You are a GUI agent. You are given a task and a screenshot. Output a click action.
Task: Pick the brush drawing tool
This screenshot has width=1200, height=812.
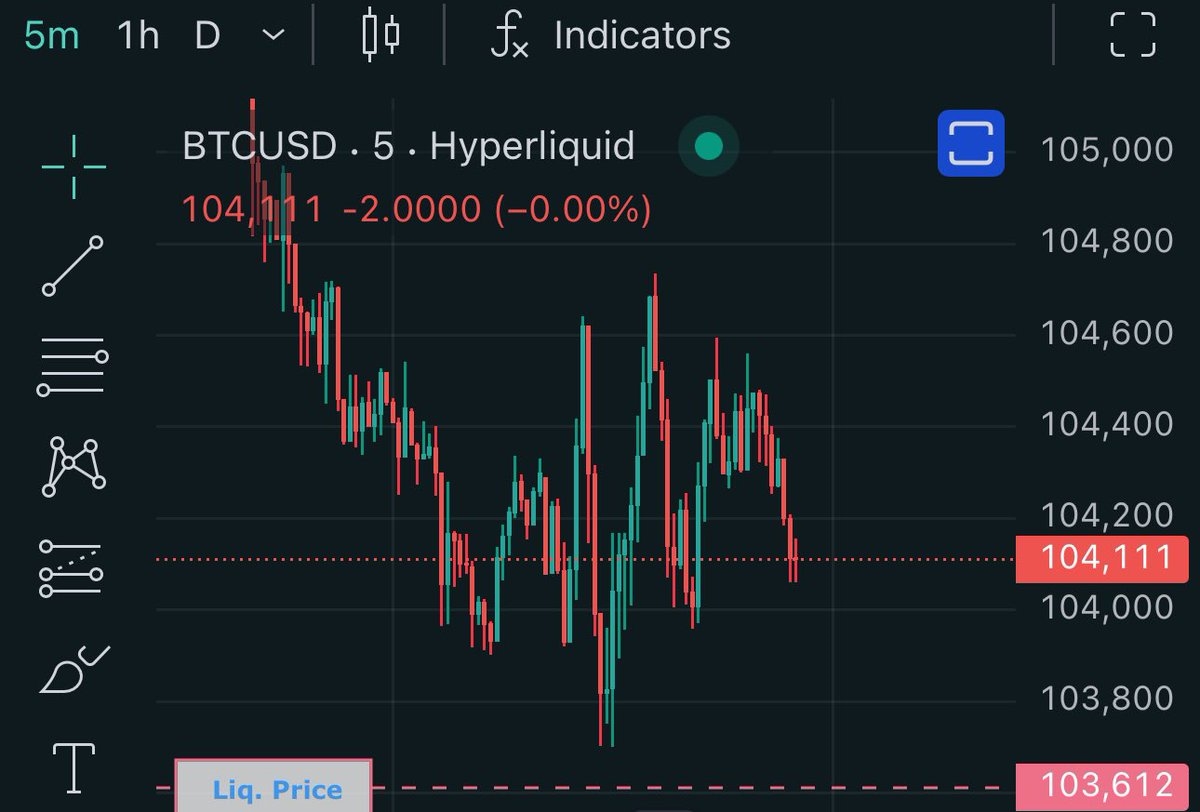click(x=74, y=669)
